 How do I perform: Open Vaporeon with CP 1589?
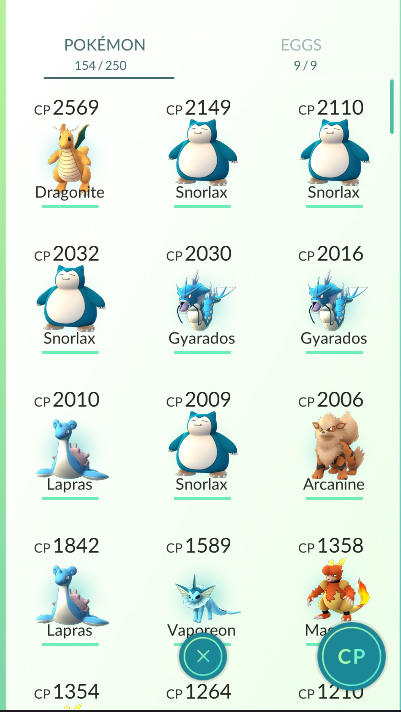202,586
